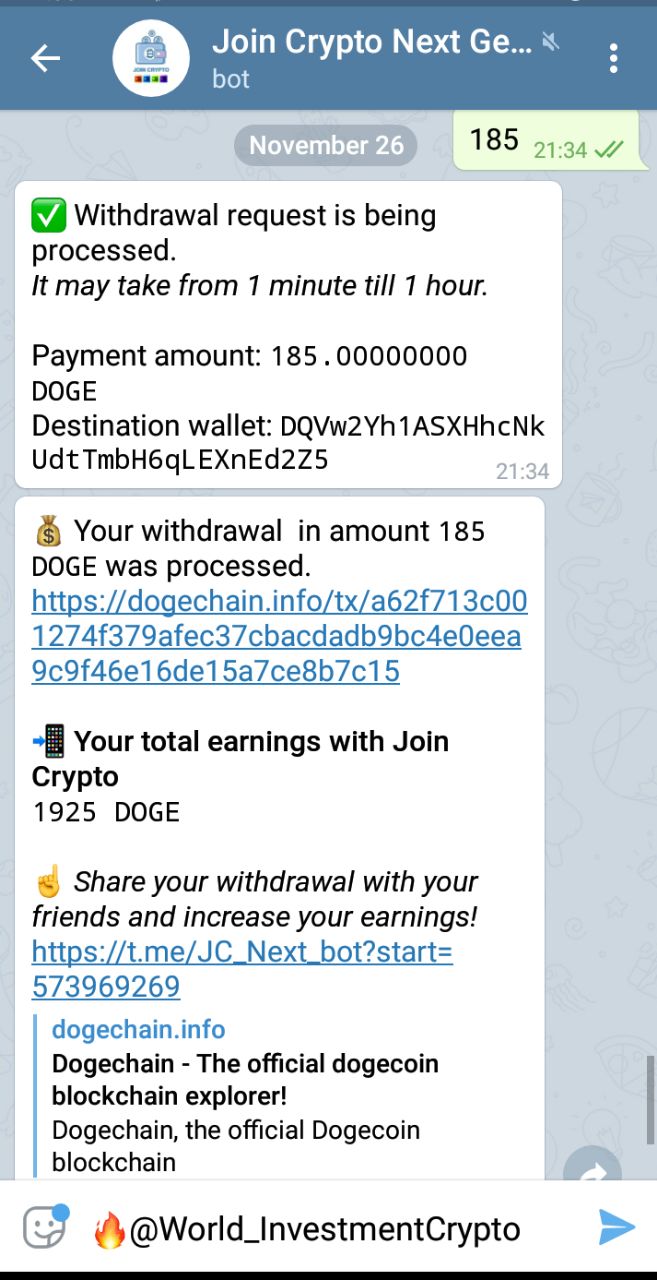This screenshot has width=657, height=1280.
Task: Open the dogechain.info transaction link
Action: (279, 636)
